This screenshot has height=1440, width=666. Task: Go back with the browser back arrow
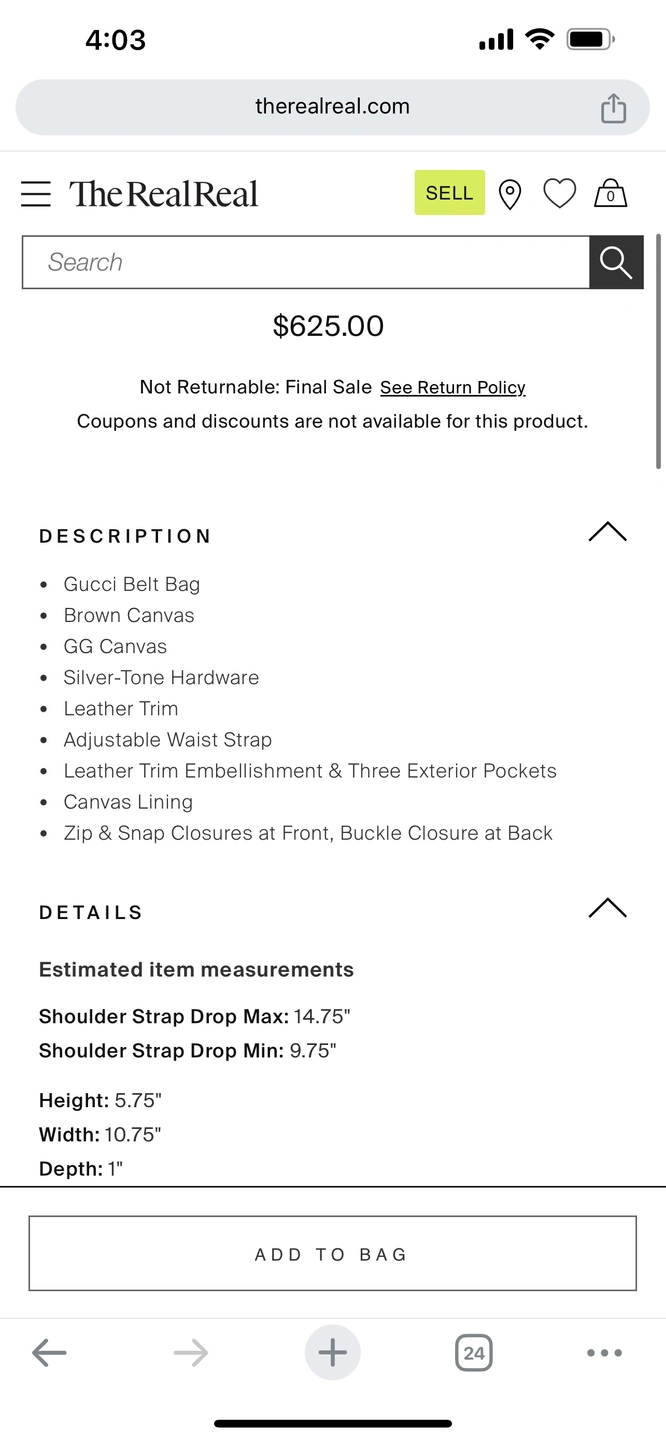tap(49, 1353)
